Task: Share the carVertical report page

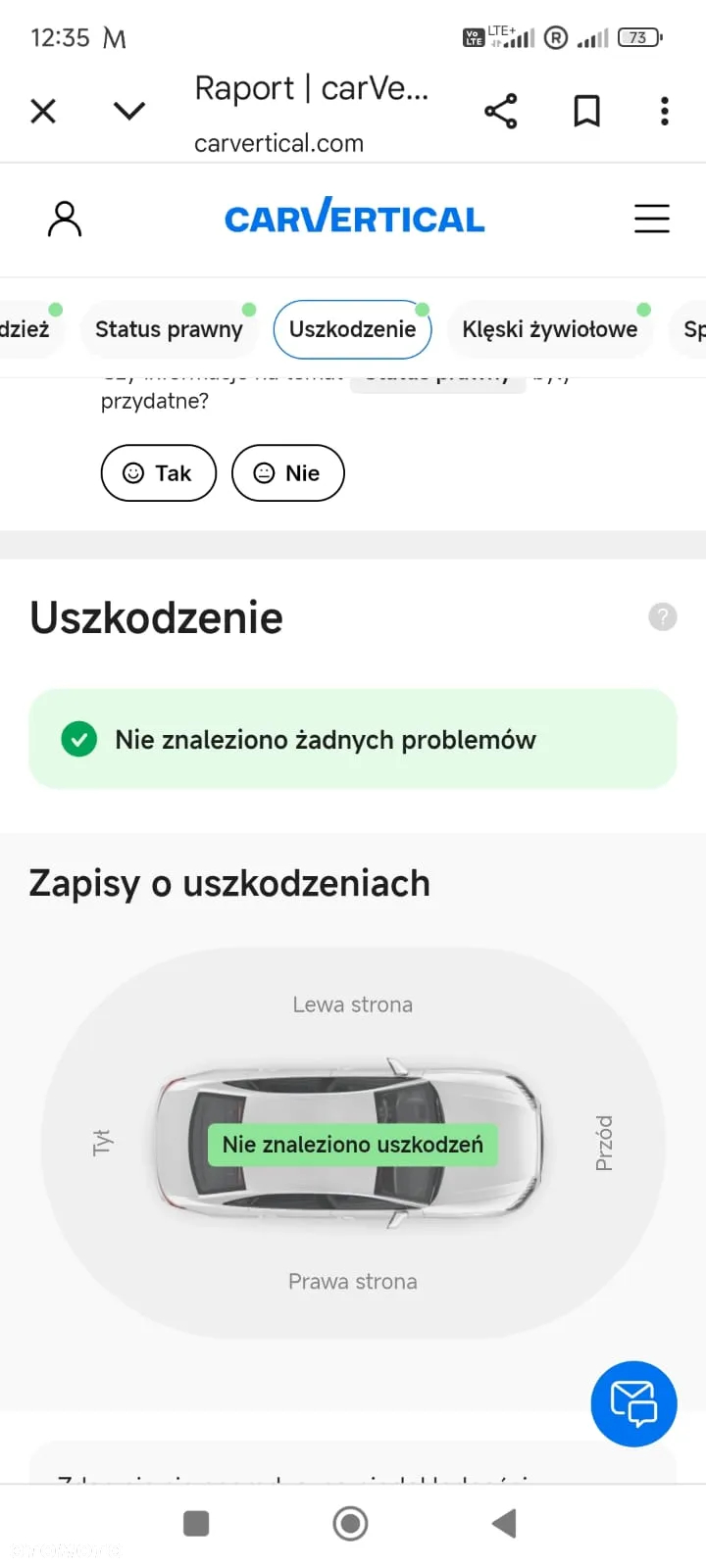Action: coord(501,112)
